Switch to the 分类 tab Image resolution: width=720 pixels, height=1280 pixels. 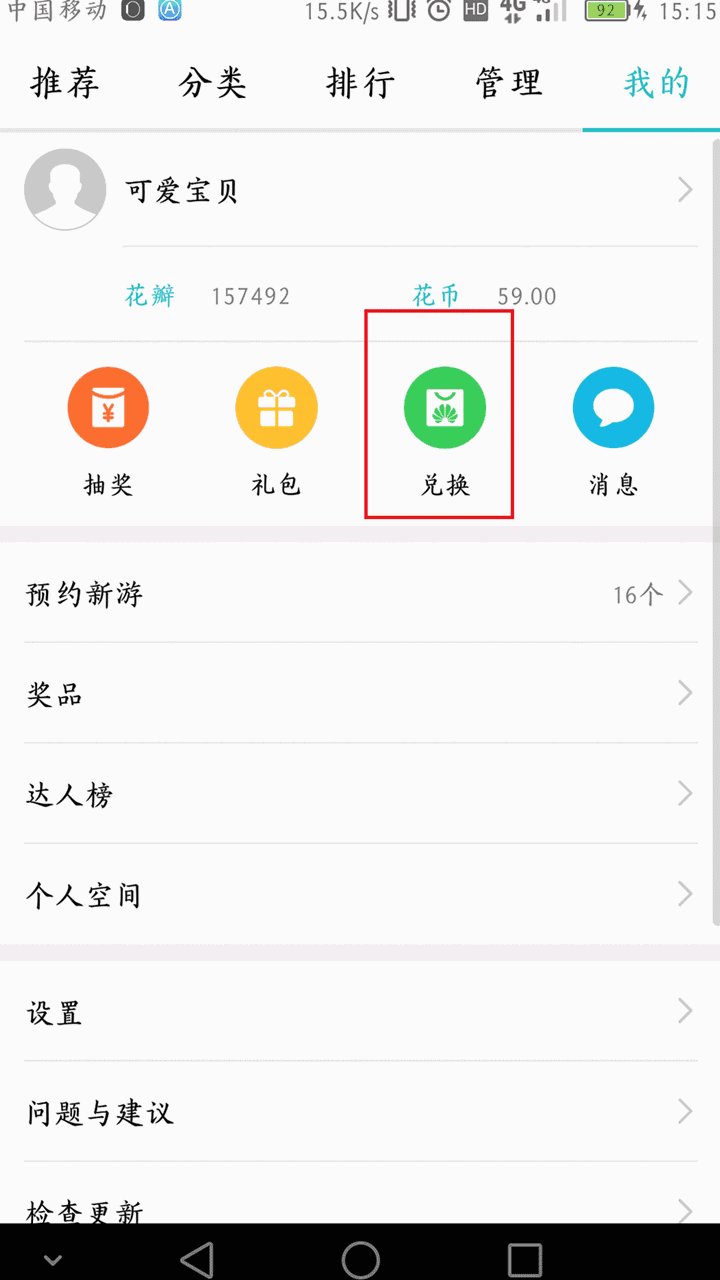[x=212, y=84]
